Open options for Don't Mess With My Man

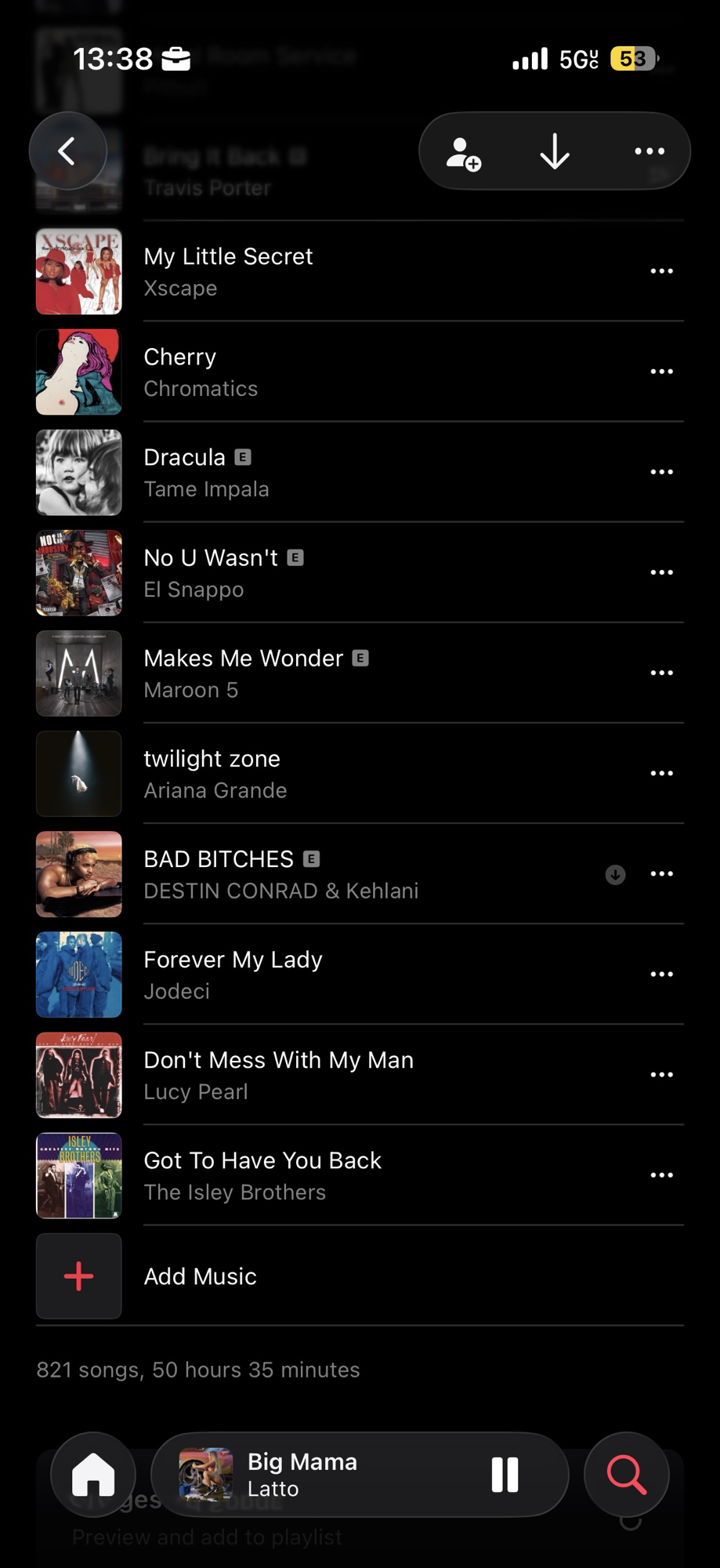[x=661, y=1075]
